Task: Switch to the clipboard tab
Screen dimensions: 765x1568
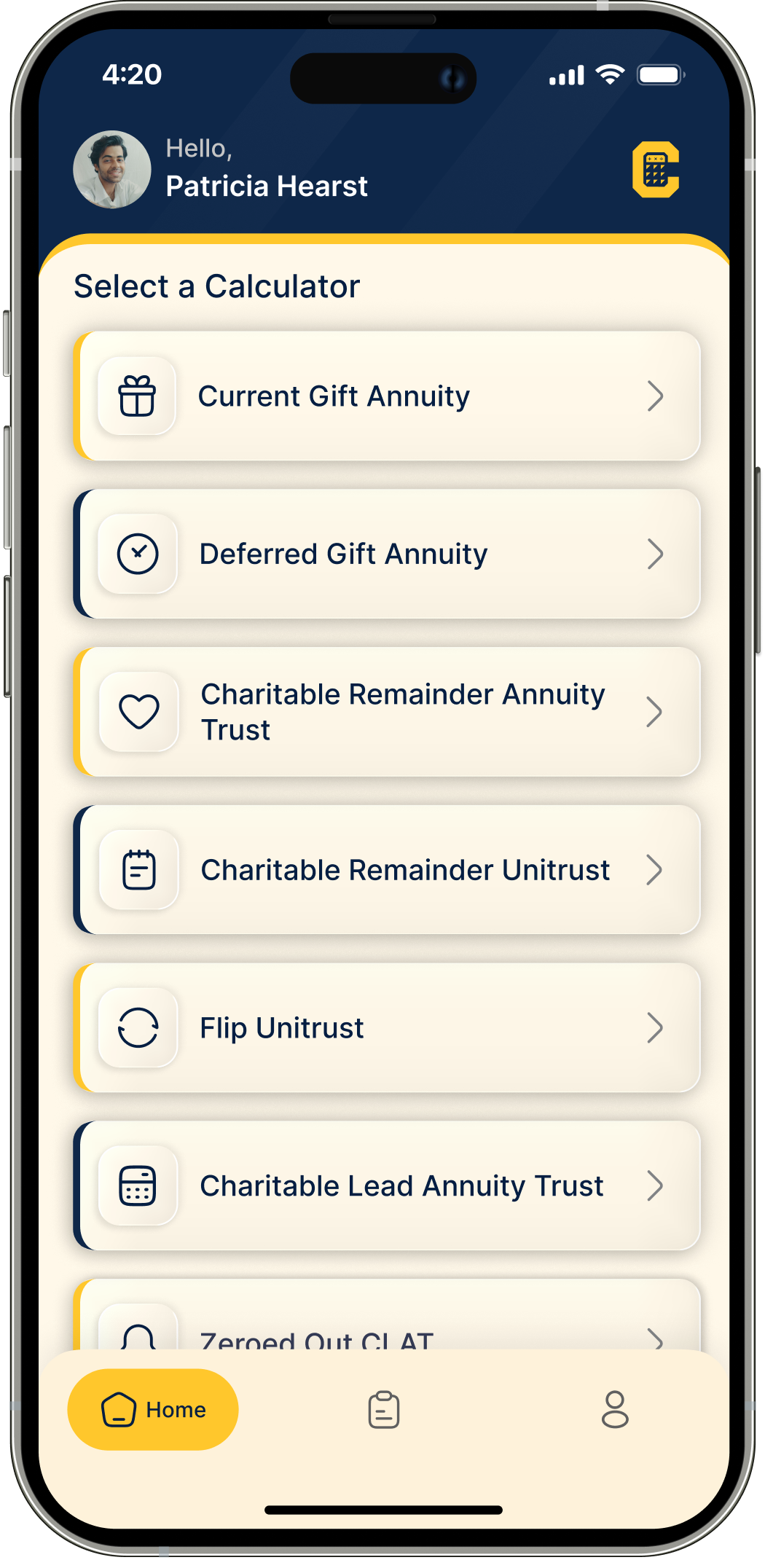Action: (x=384, y=1410)
